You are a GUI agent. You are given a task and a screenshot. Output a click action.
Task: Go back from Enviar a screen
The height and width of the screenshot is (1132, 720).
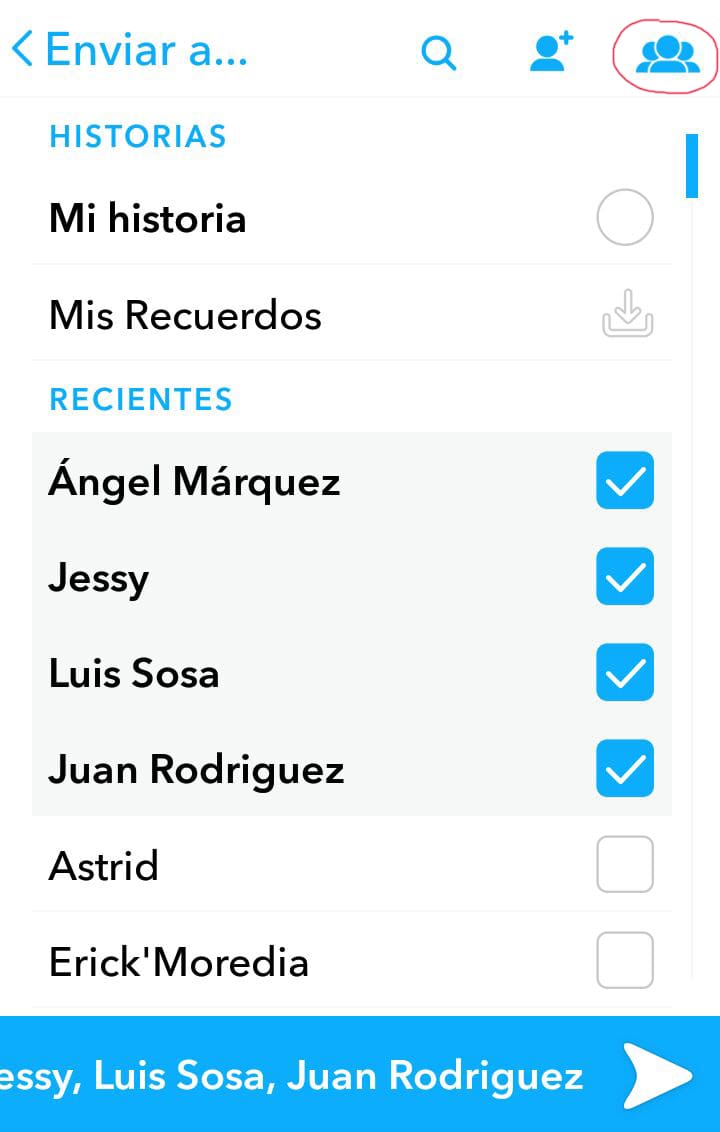point(24,50)
